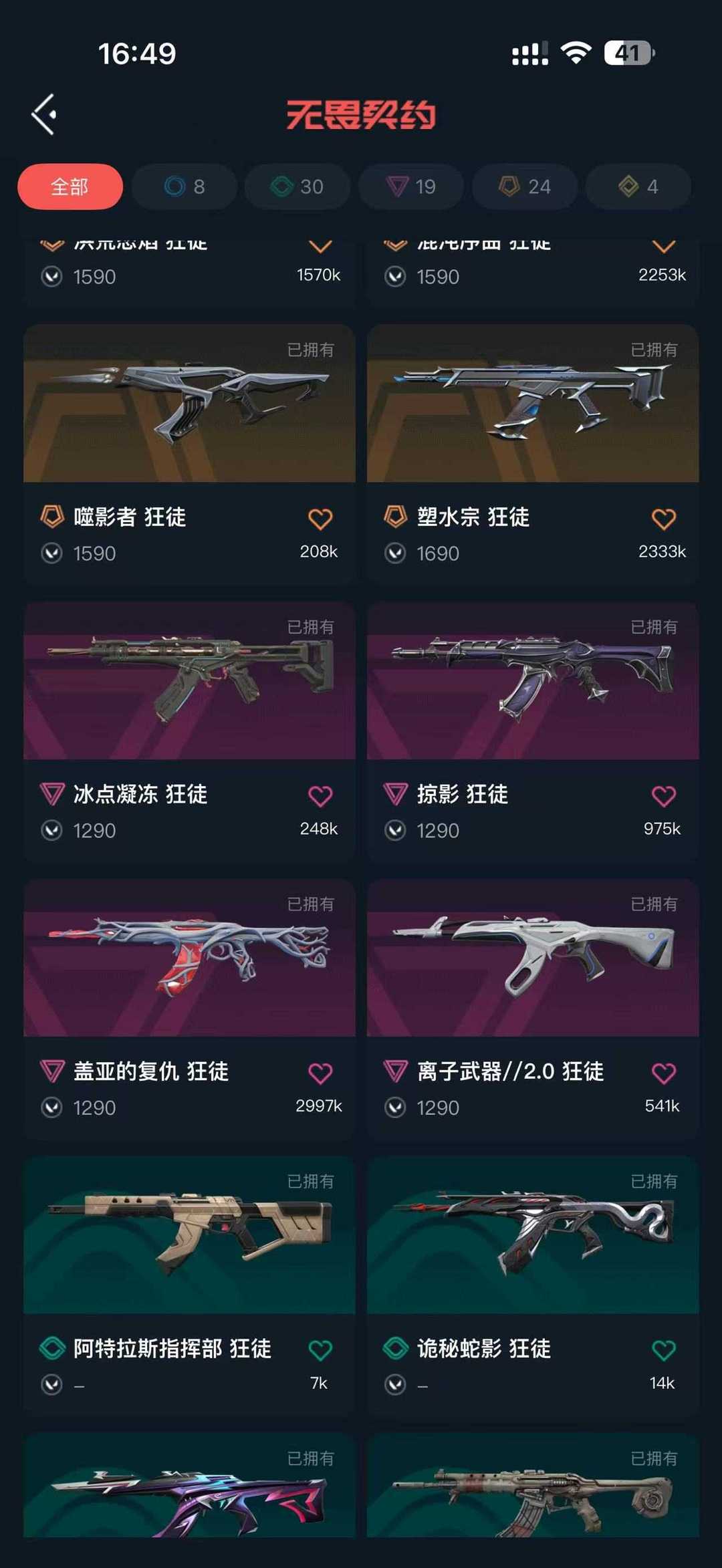Viewport: 722px width, 1568px height.
Task: View the 阿特拉斯指挥部 狂徒 skin card
Action: tap(189, 1236)
